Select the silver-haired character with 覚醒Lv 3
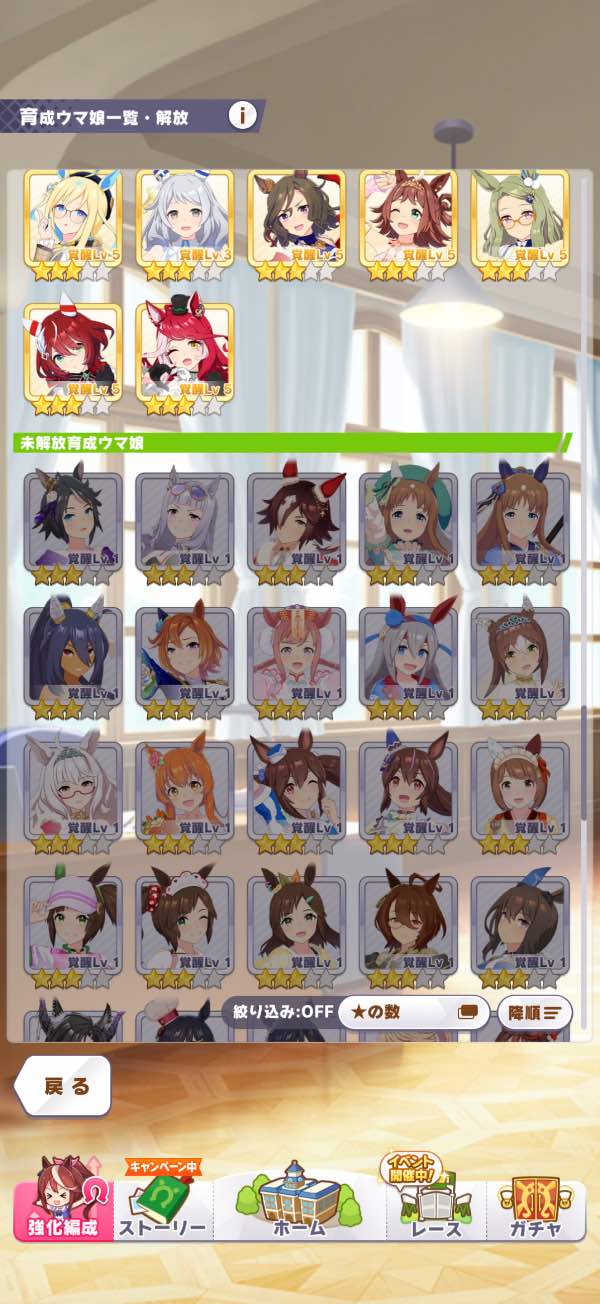Viewport: 600px width, 1304px height. (x=185, y=225)
